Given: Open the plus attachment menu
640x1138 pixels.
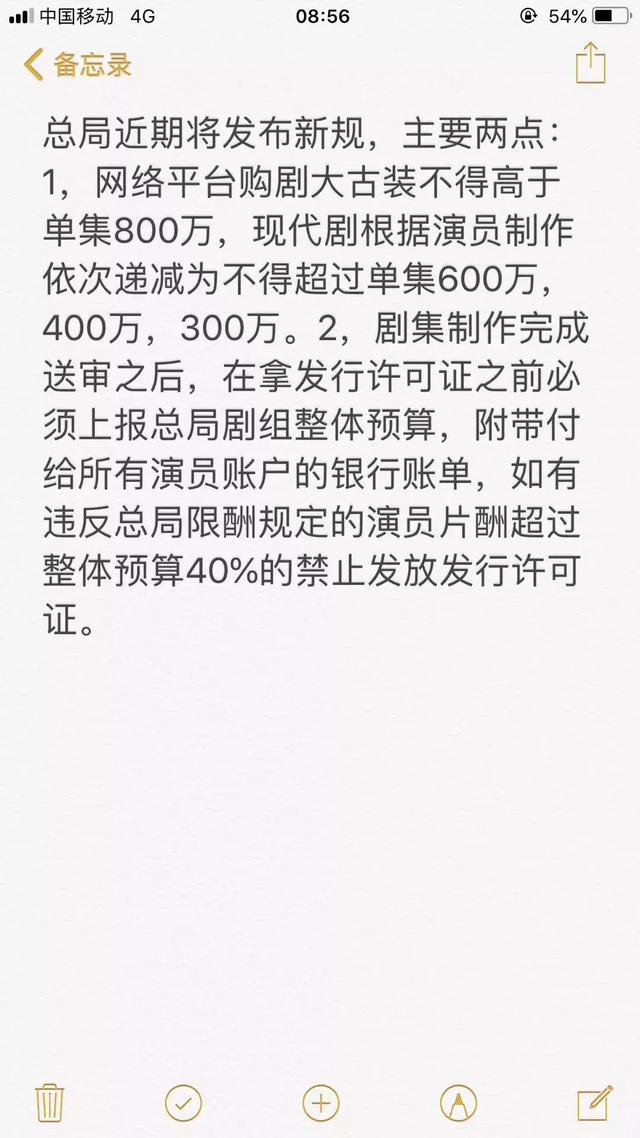Looking at the screenshot, I should pyautogui.click(x=321, y=1103).
